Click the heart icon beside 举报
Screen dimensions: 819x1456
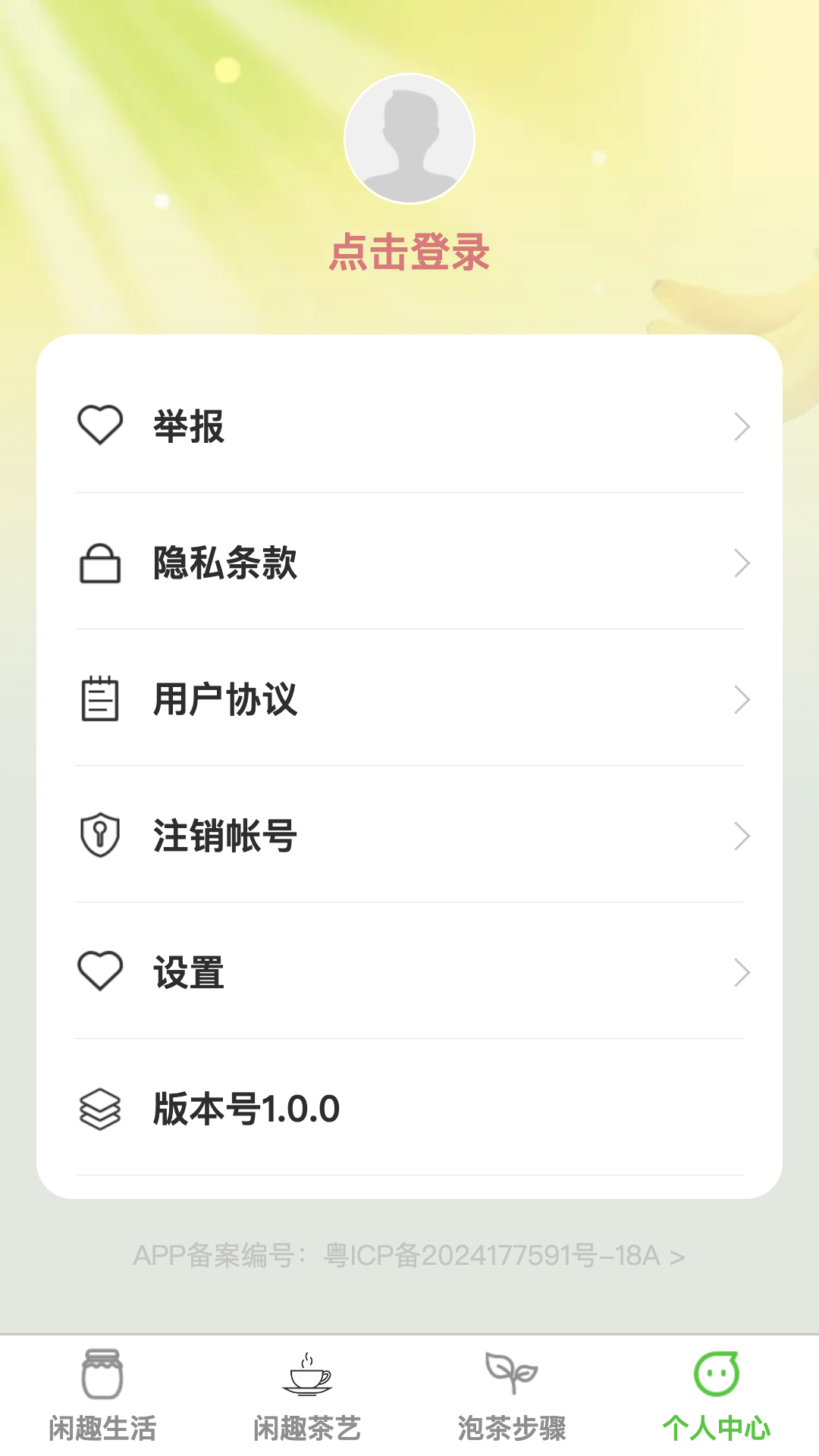pos(101,425)
